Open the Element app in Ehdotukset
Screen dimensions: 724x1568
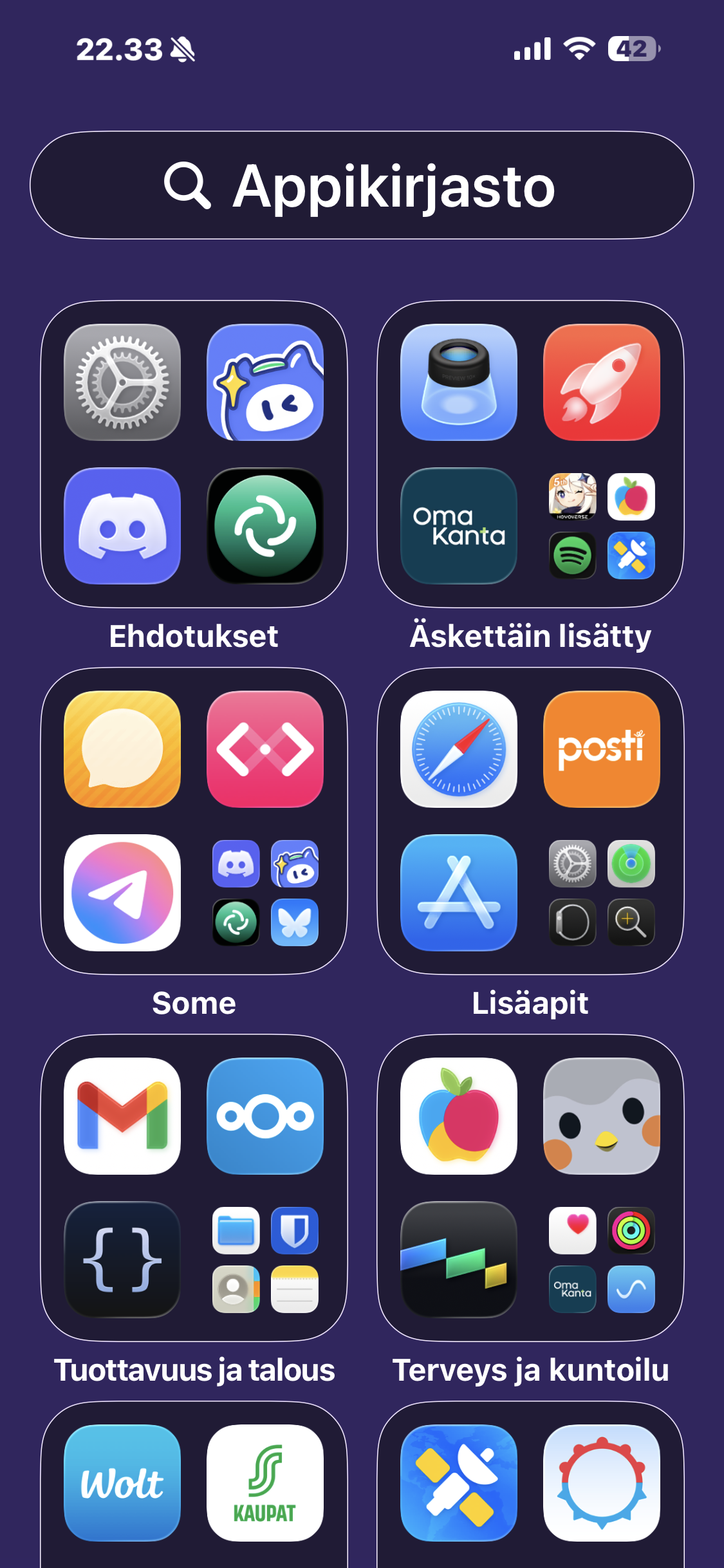click(x=265, y=525)
